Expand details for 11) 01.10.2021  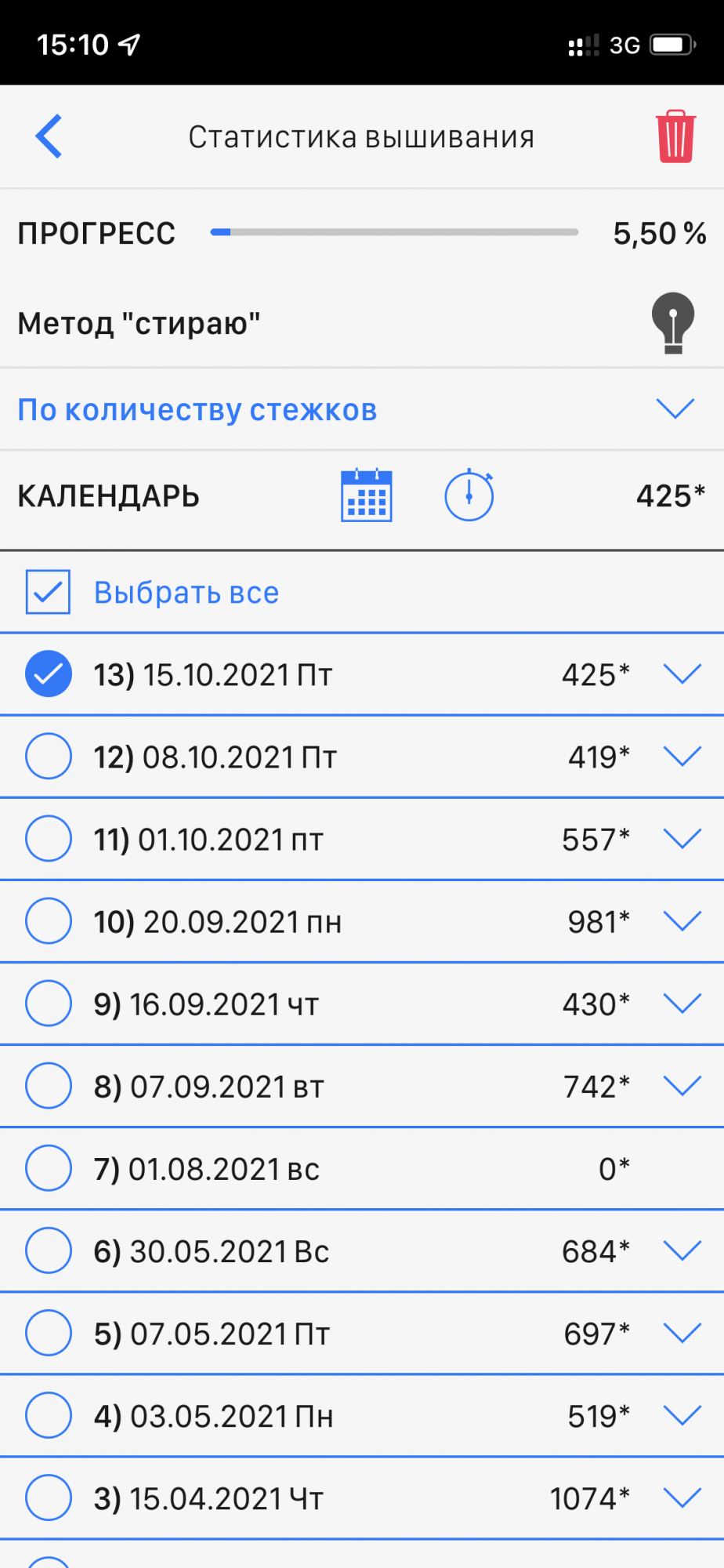tap(682, 839)
